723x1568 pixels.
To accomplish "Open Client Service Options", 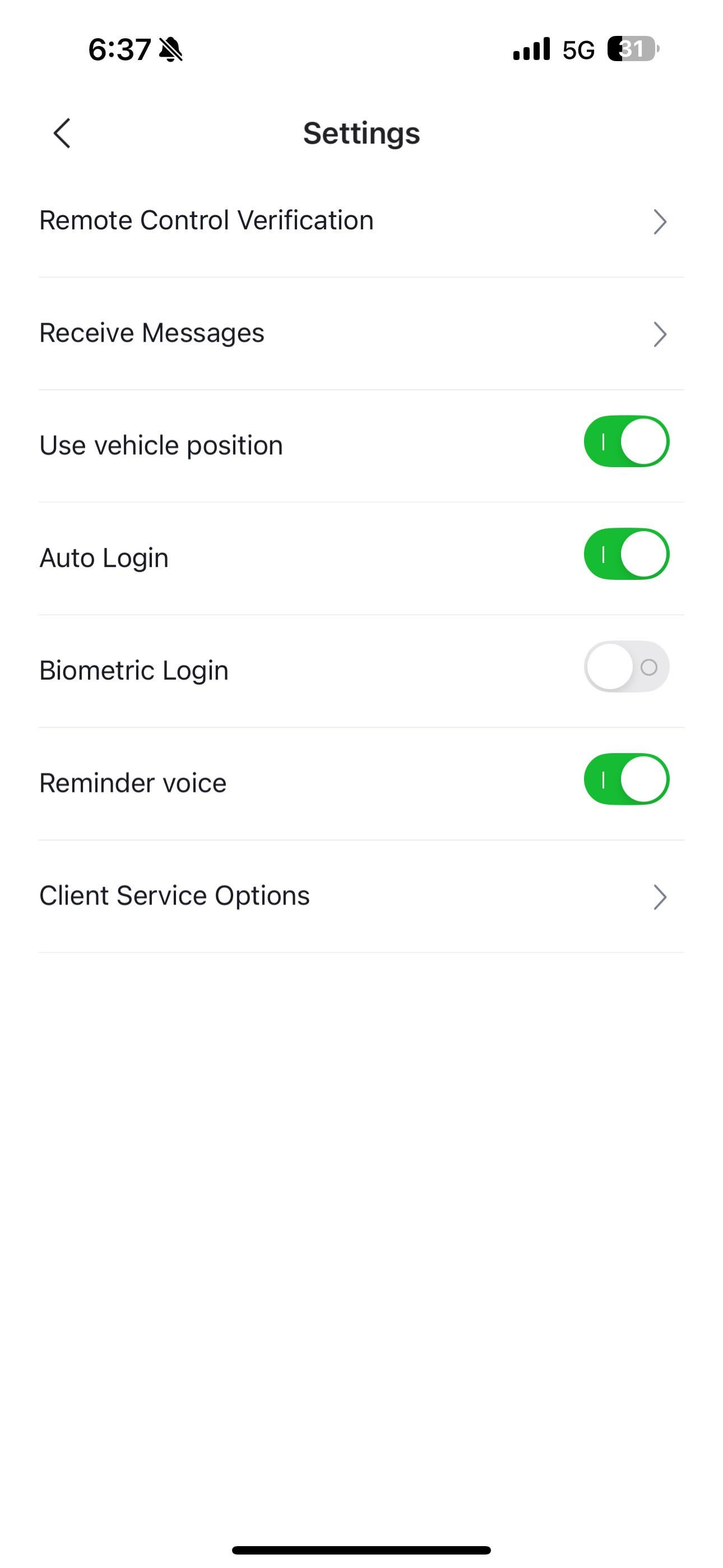I will 361,896.
